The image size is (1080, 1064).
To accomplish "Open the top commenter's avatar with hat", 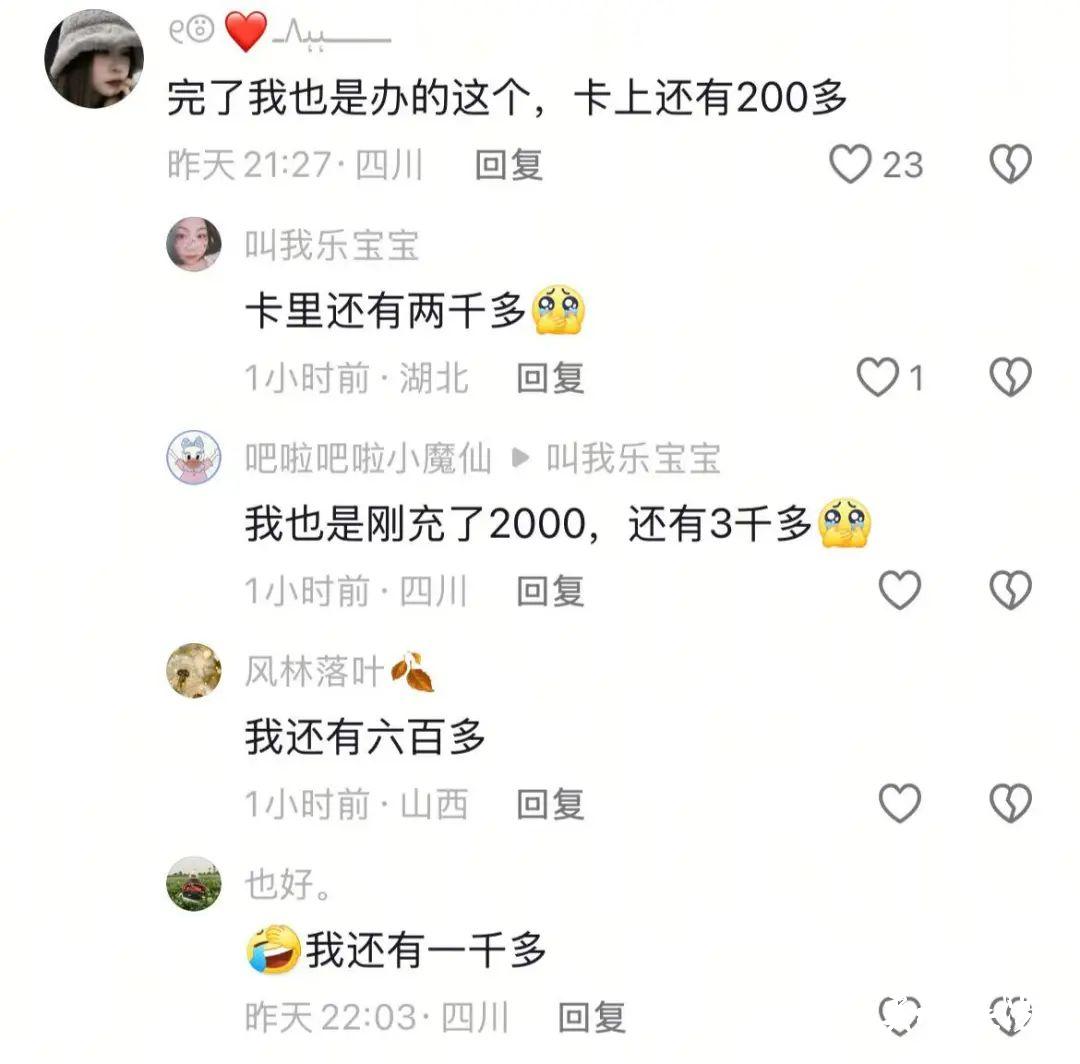I will coord(94,58).
